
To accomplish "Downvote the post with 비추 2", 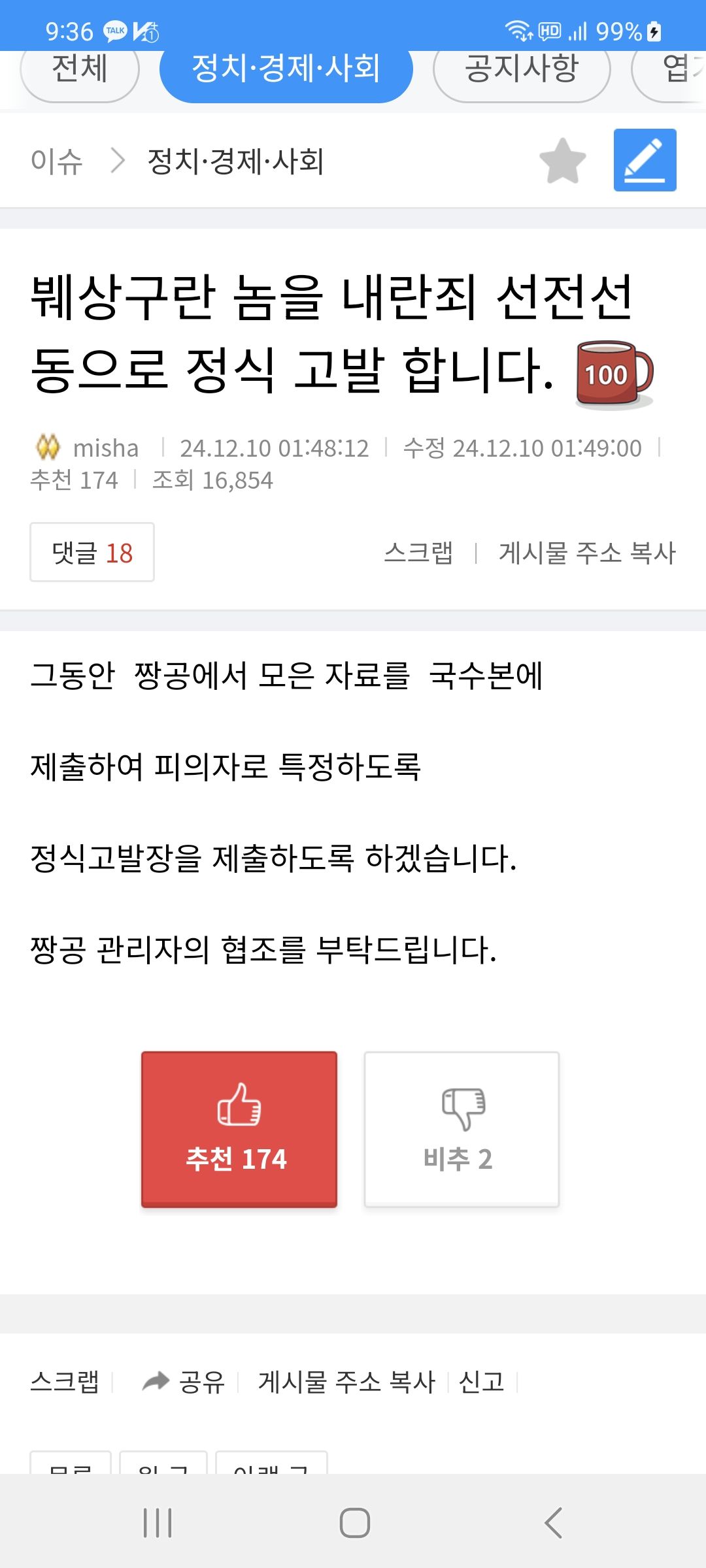I will click(x=462, y=1129).
